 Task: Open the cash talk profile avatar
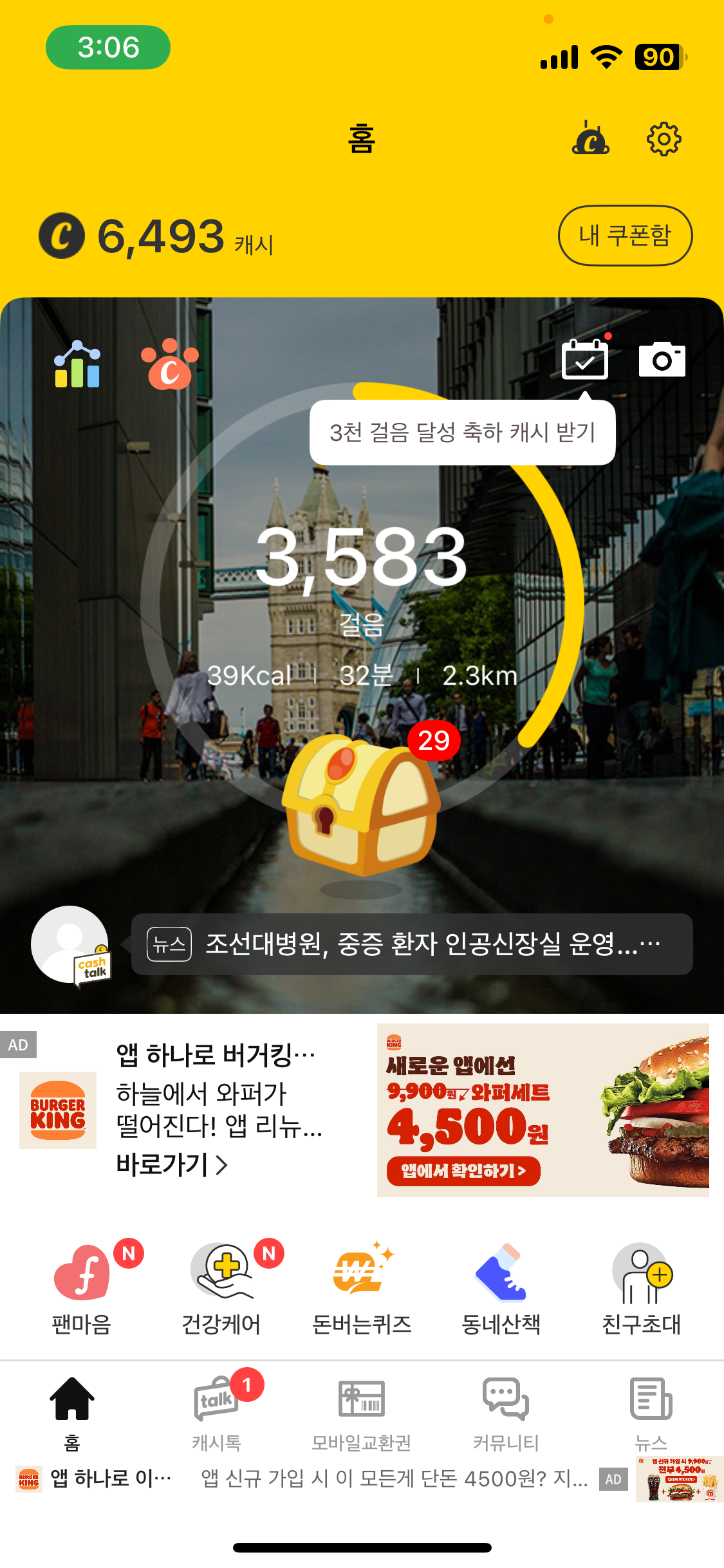70,944
